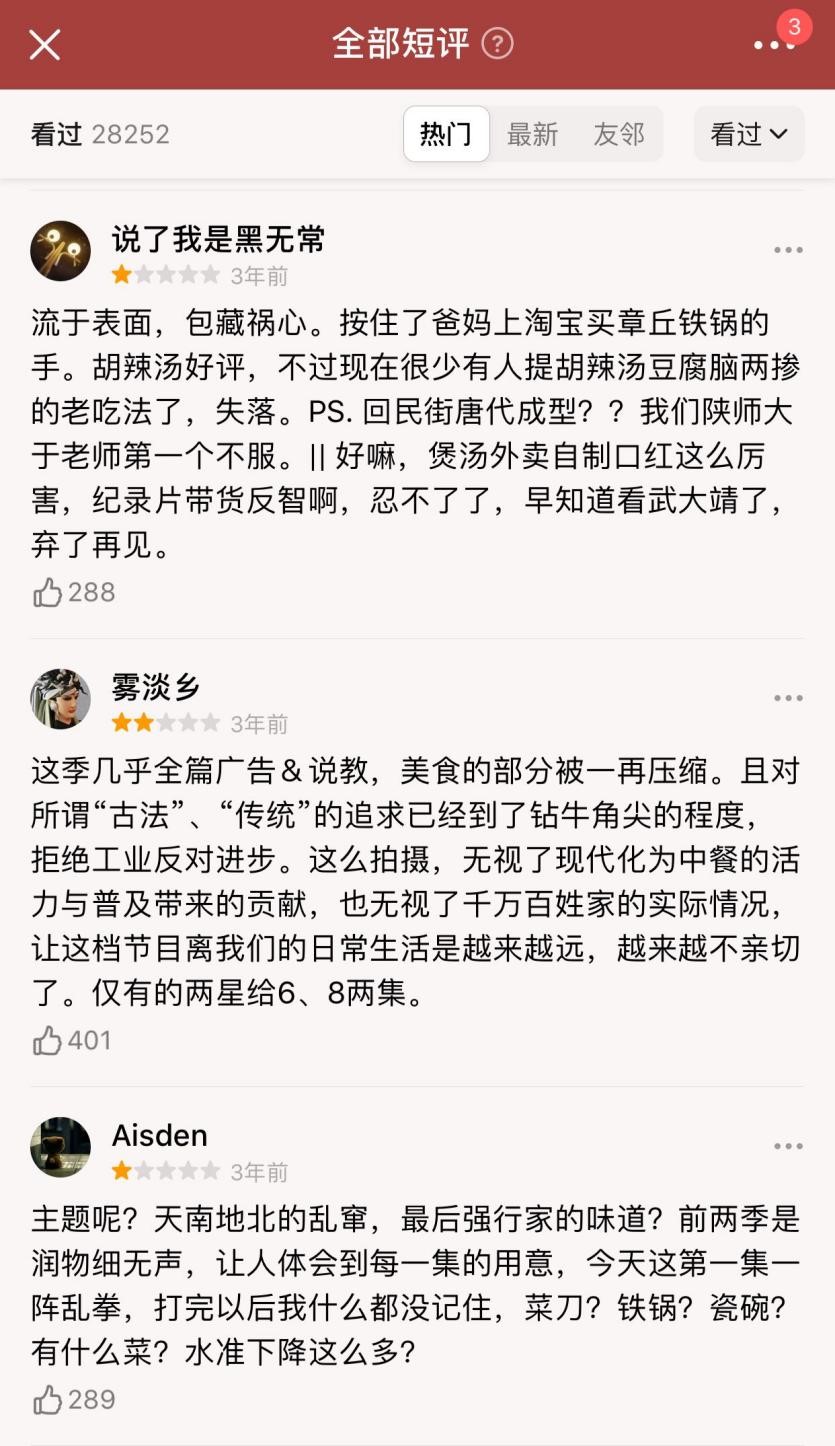Switch to the 友邻 tab
Viewport: 835px width, 1446px height.
pos(619,134)
